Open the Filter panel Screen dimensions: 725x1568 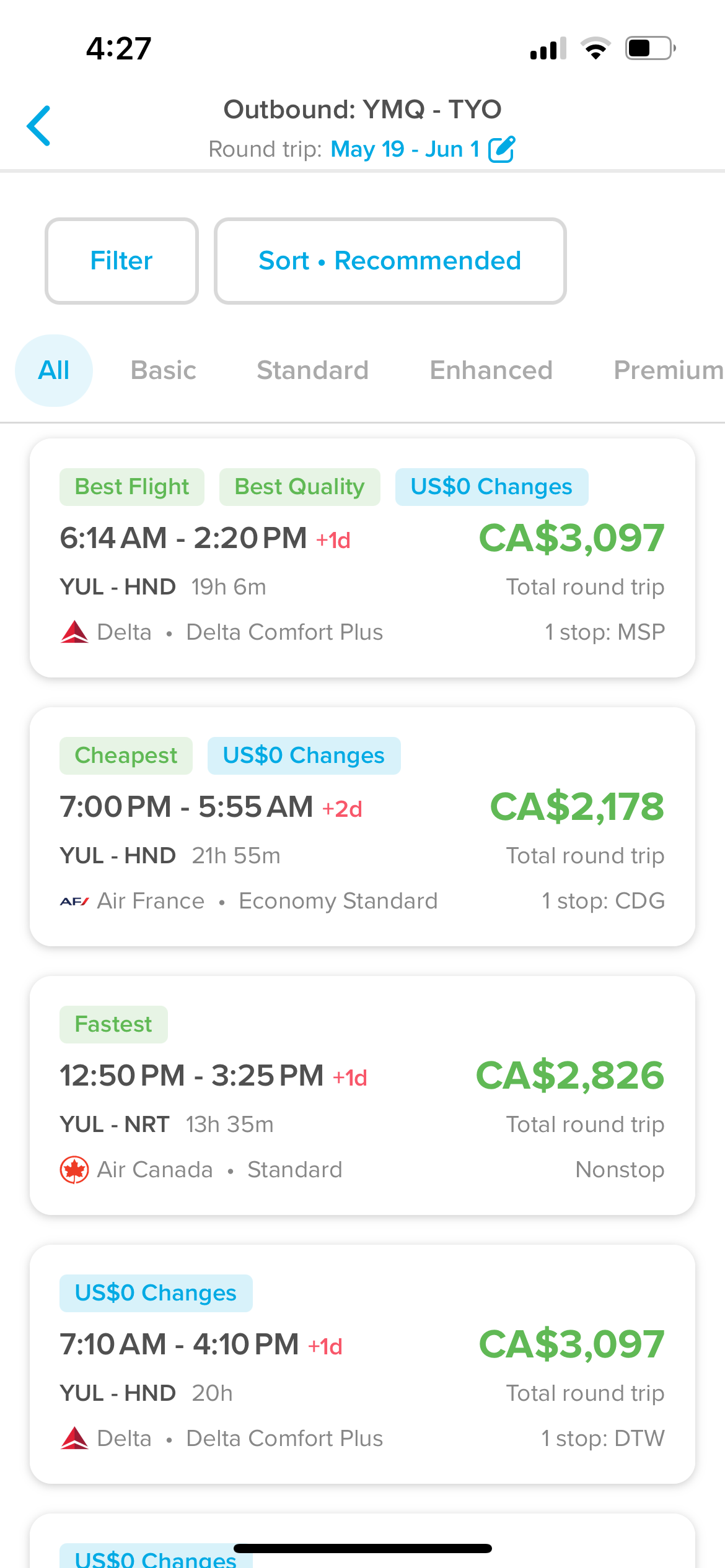121,261
